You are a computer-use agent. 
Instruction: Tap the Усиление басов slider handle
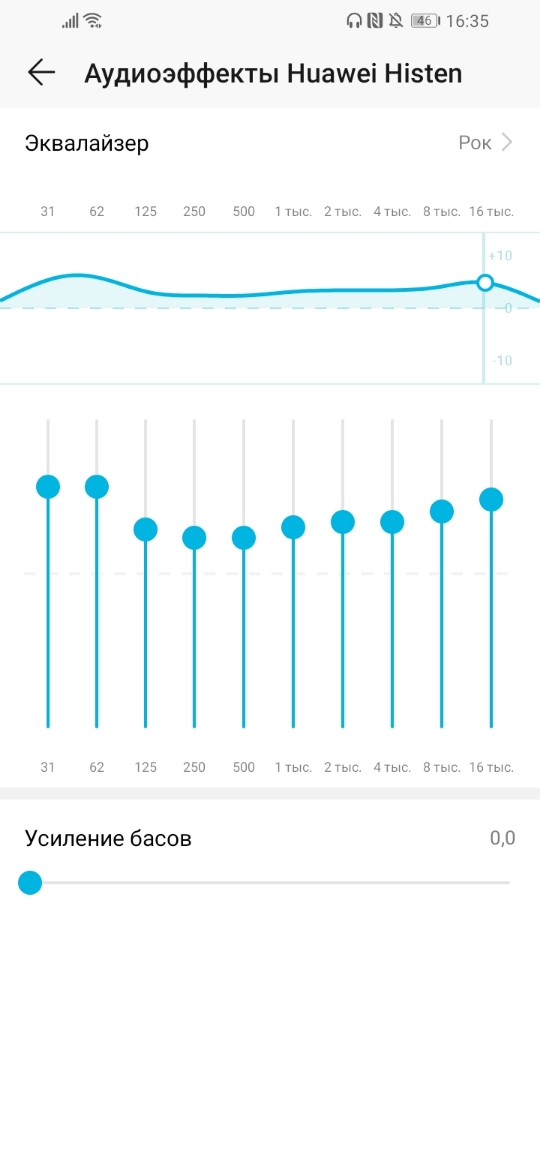tap(30, 883)
